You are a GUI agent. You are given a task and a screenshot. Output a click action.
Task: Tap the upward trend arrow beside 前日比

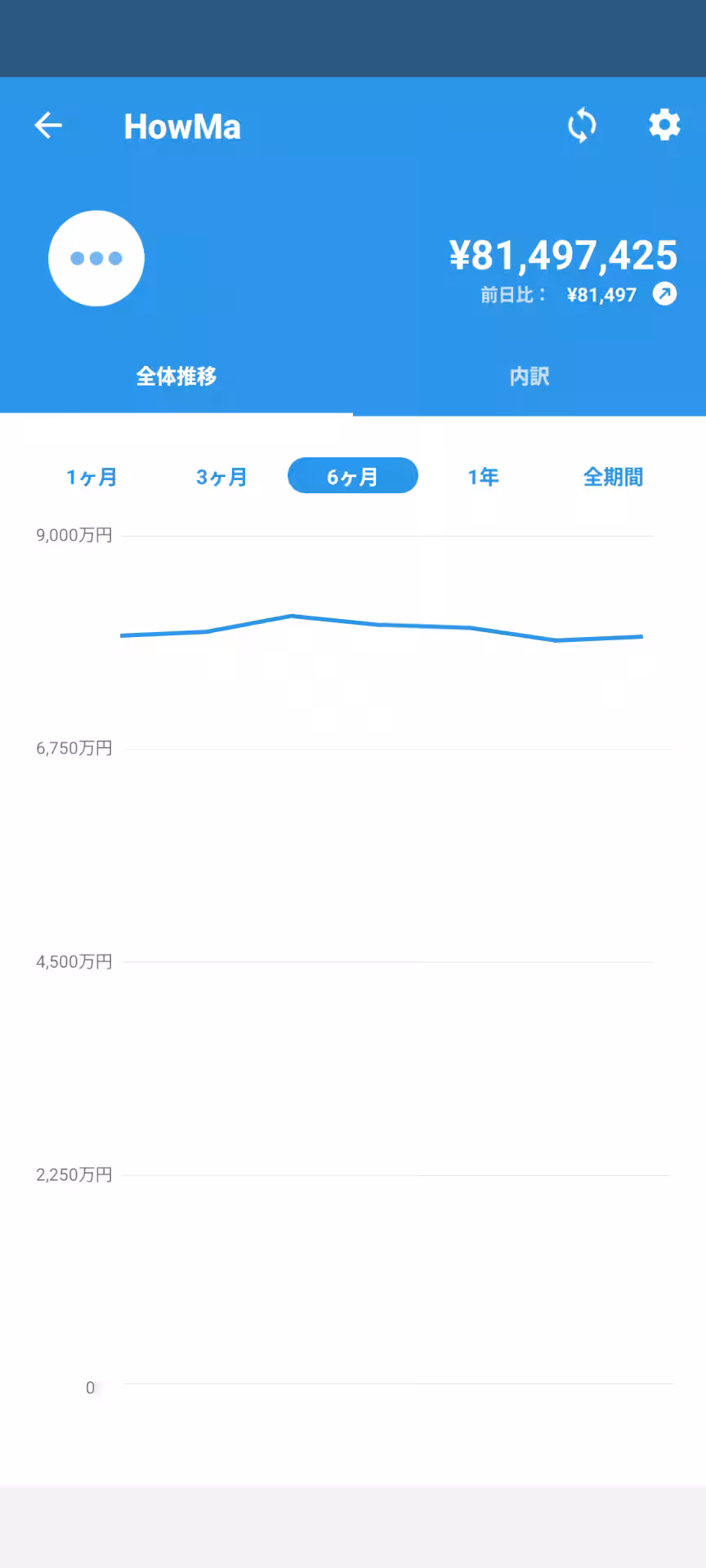click(664, 294)
